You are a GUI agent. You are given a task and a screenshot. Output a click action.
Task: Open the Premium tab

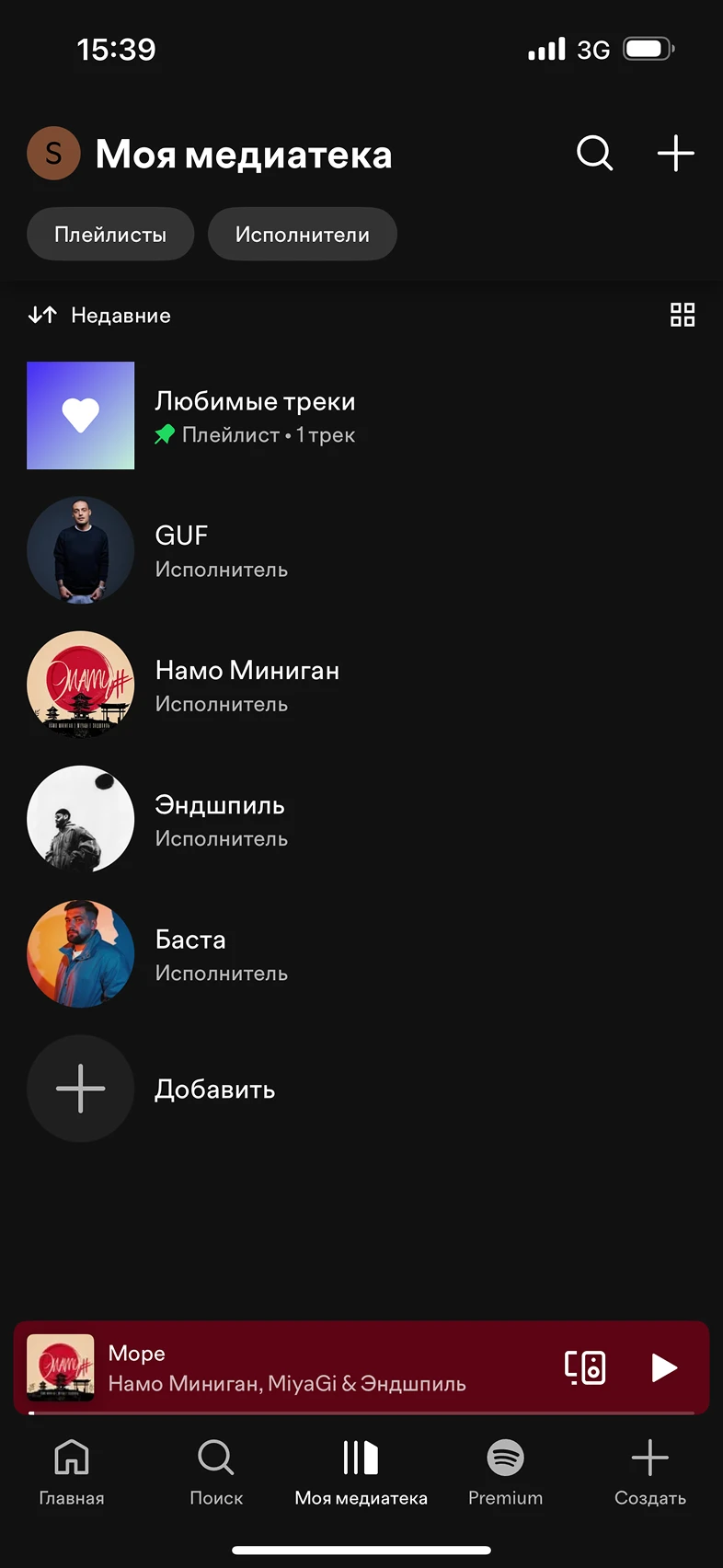pyautogui.click(x=505, y=1470)
